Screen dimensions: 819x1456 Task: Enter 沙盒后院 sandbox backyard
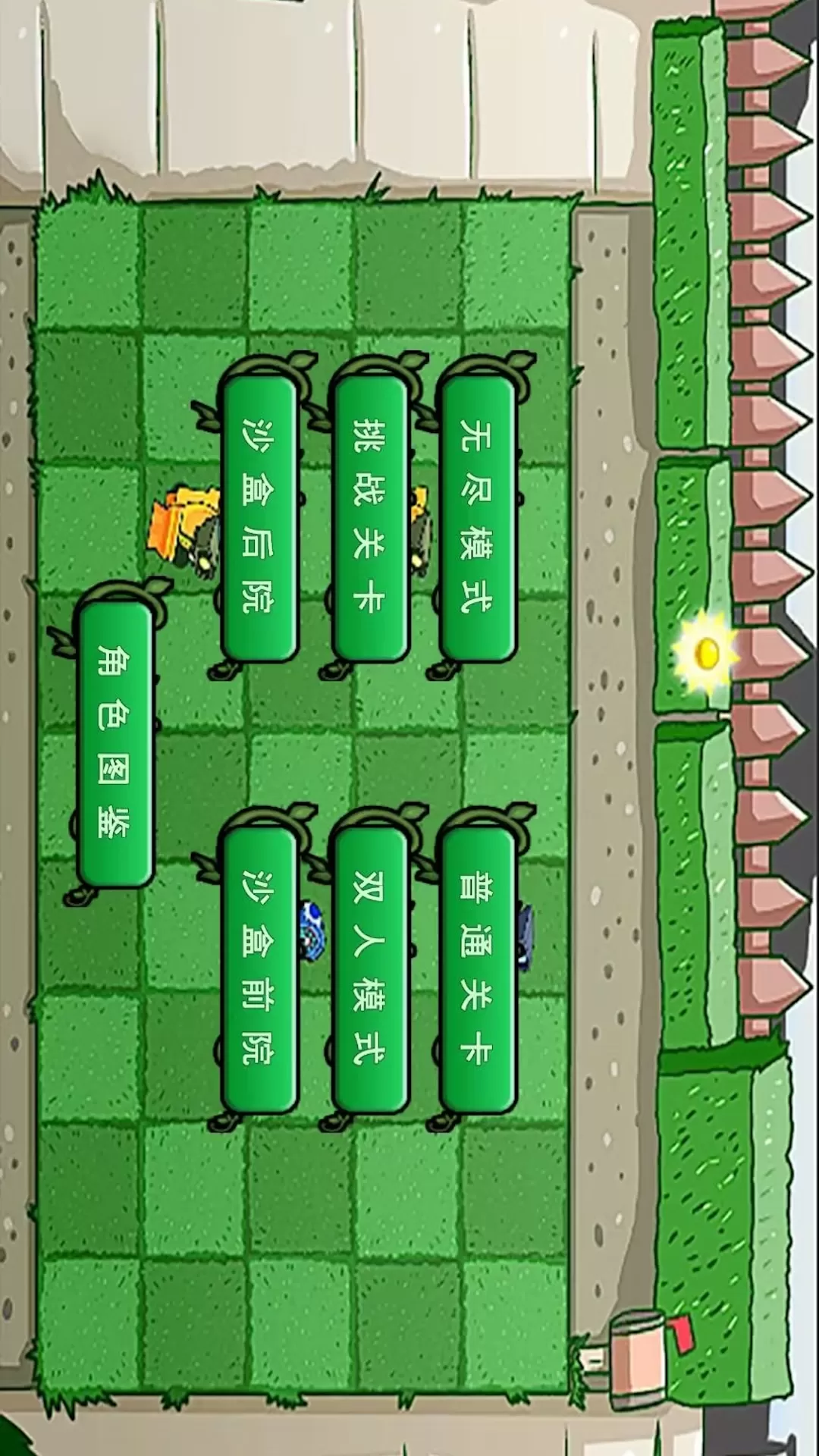point(259,517)
